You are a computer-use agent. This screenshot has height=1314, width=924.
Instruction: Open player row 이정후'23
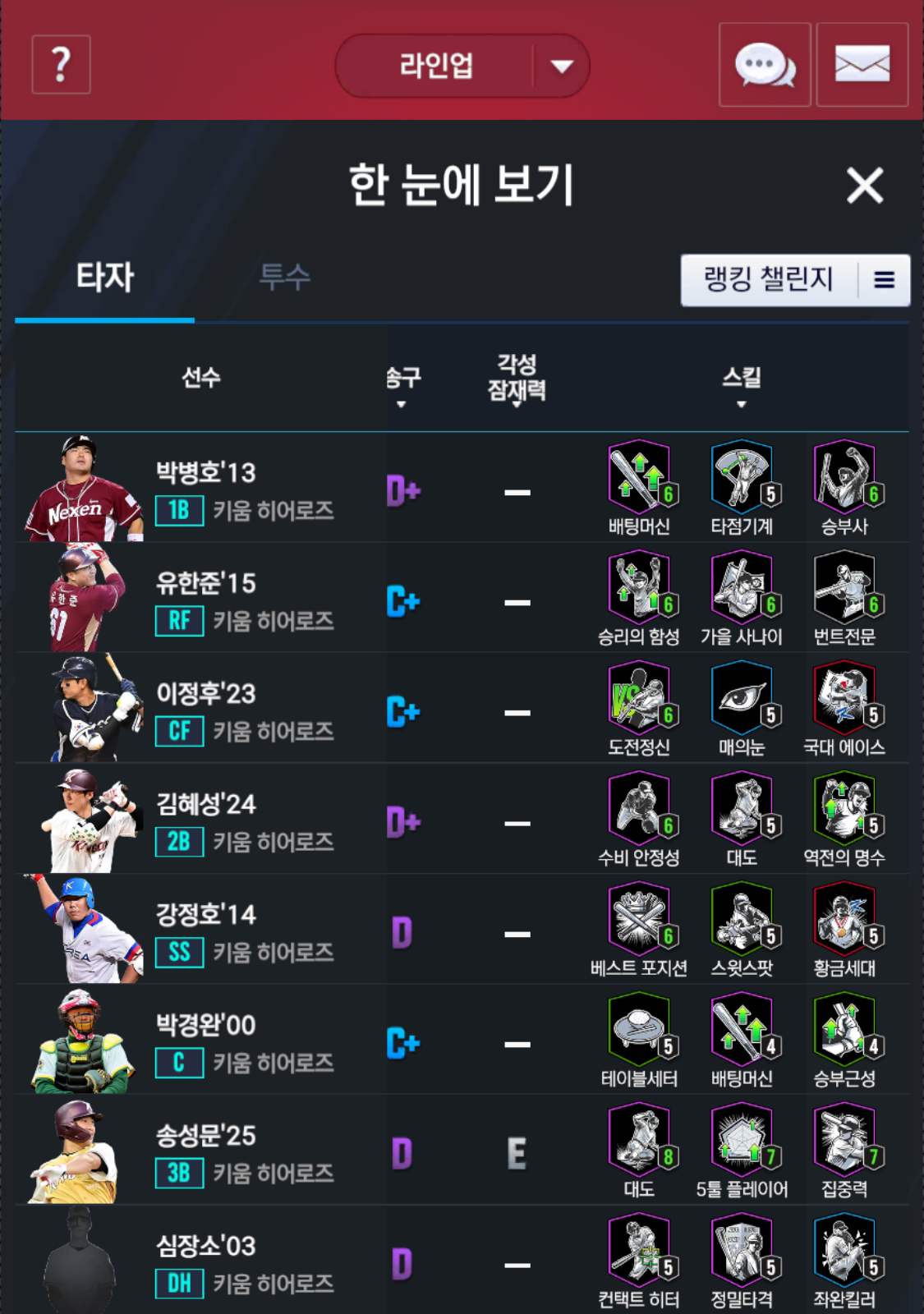(x=205, y=711)
